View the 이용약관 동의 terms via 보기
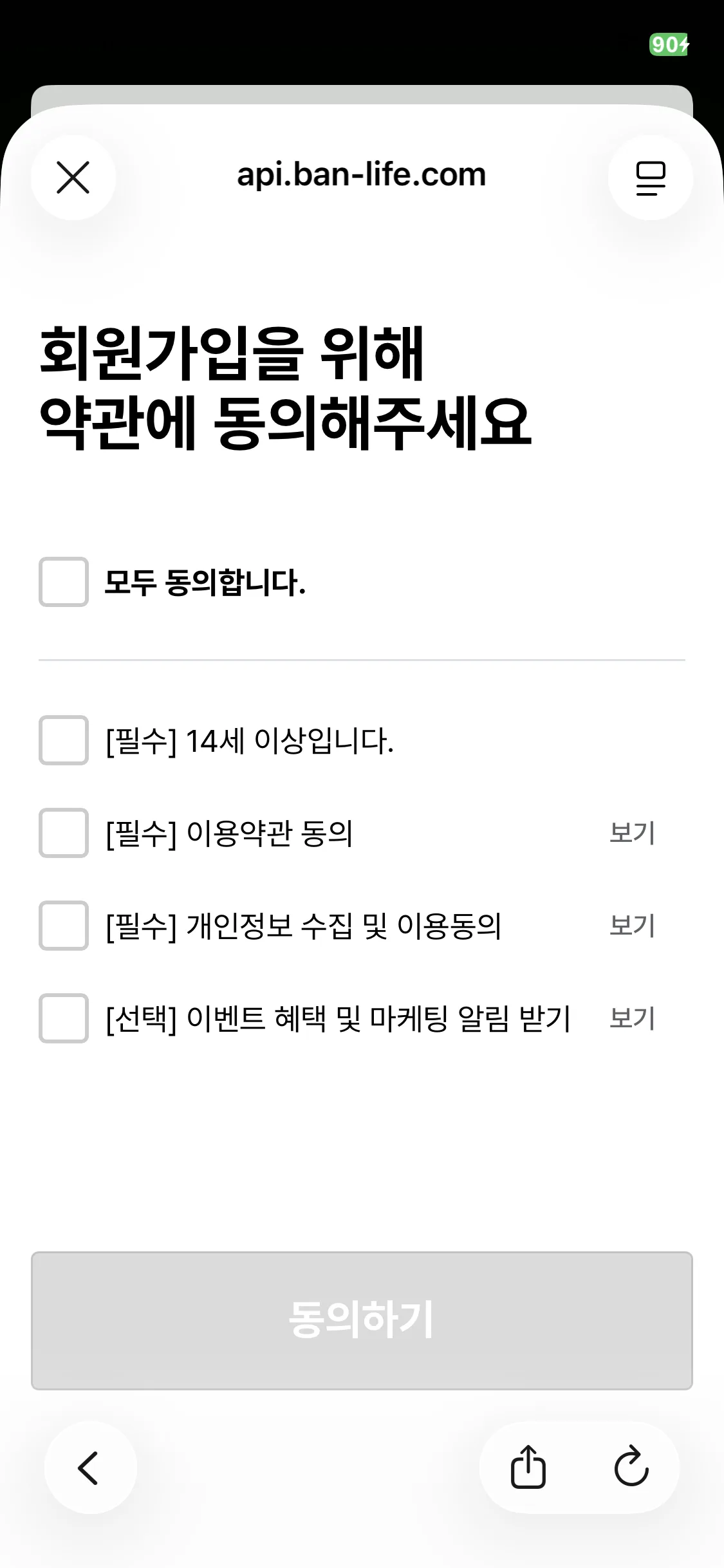The image size is (724, 1568). tap(633, 833)
